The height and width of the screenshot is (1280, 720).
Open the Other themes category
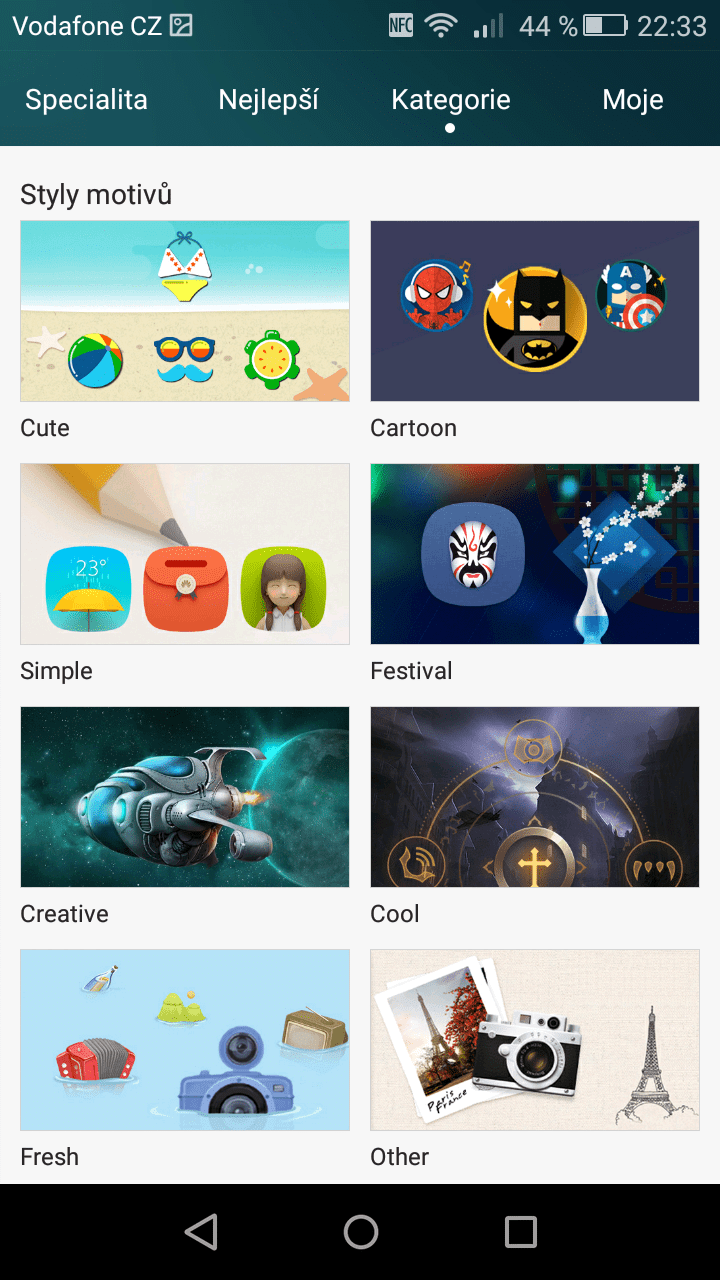coord(535,1040)
